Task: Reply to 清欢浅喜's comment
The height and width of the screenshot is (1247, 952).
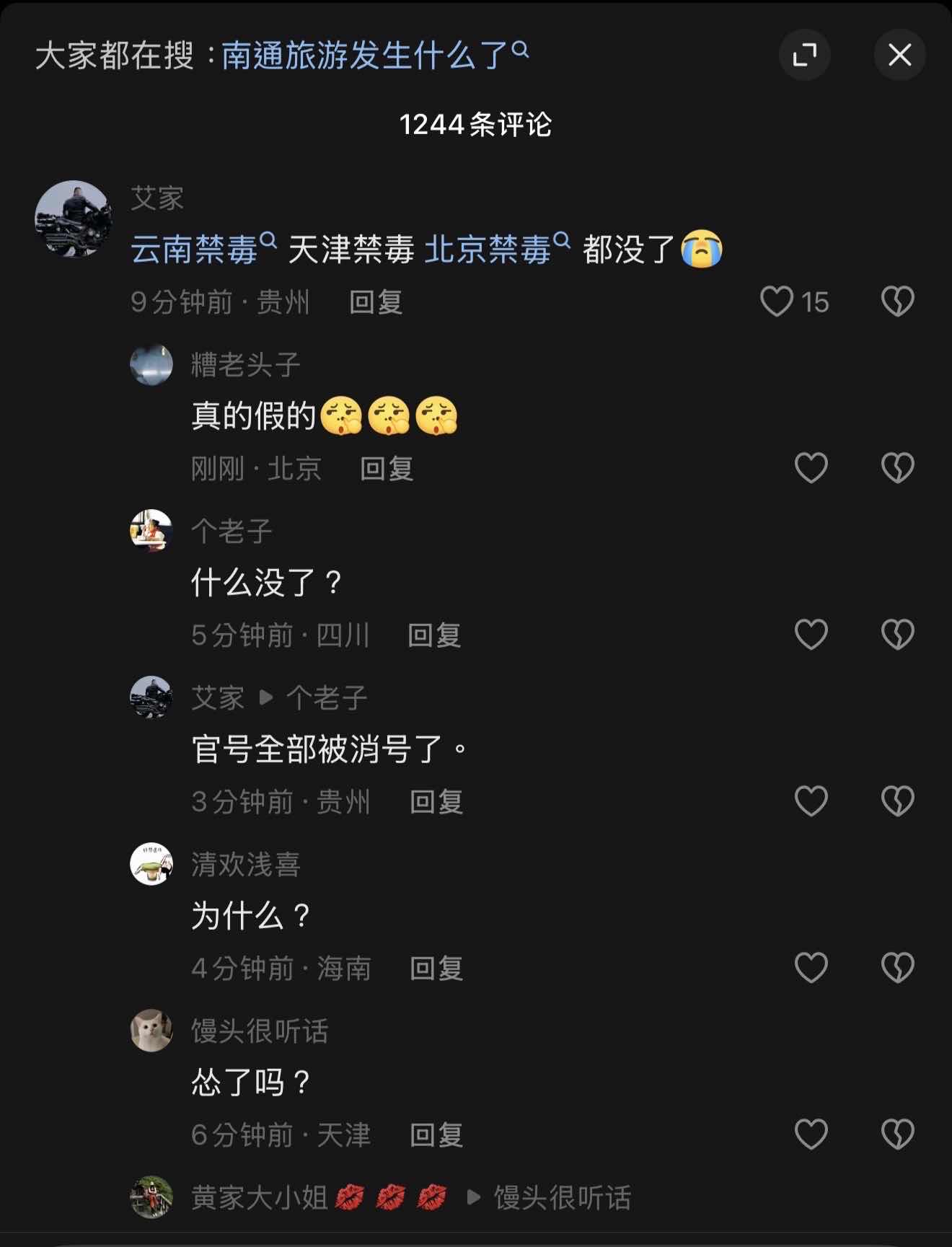Action: point(436,969)
